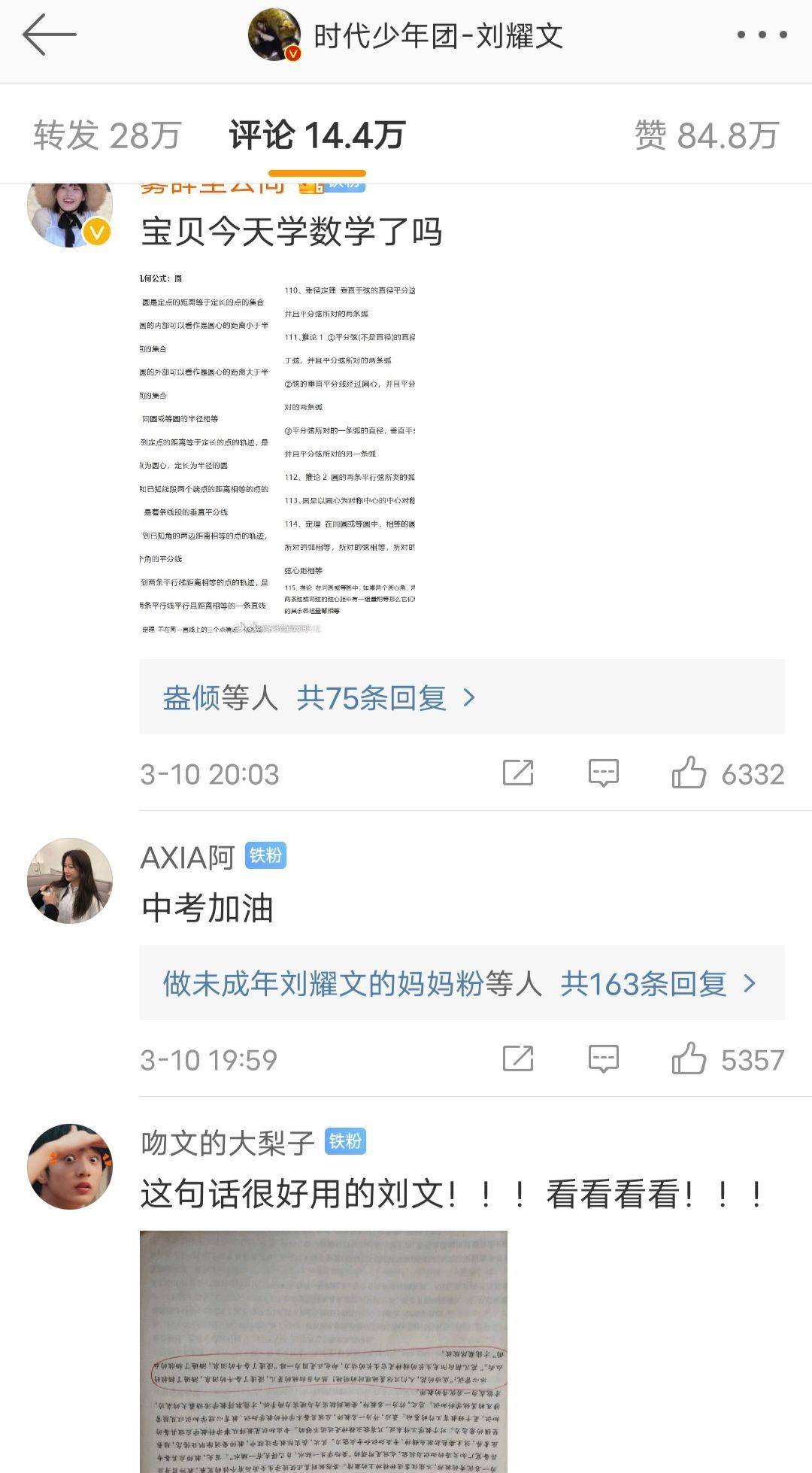
Task: Switch to the 赞 84.8万 tab
Action: click(706, 136)
